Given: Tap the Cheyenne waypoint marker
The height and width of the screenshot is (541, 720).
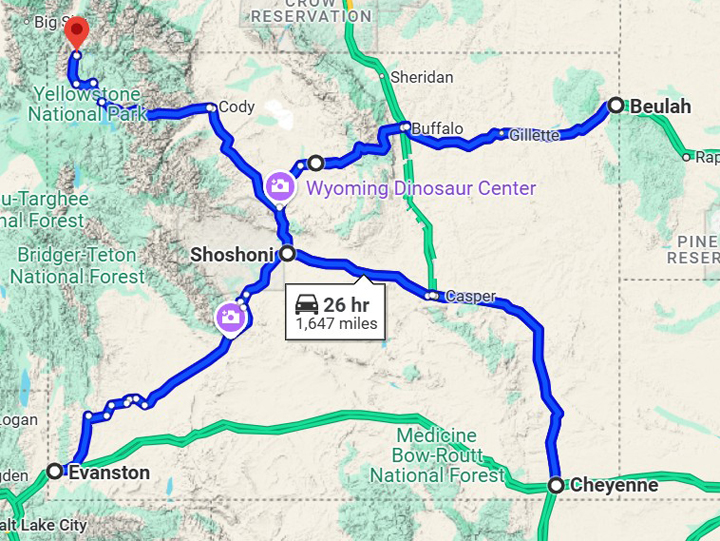Looking at the screenshot, I should point(556,485).
